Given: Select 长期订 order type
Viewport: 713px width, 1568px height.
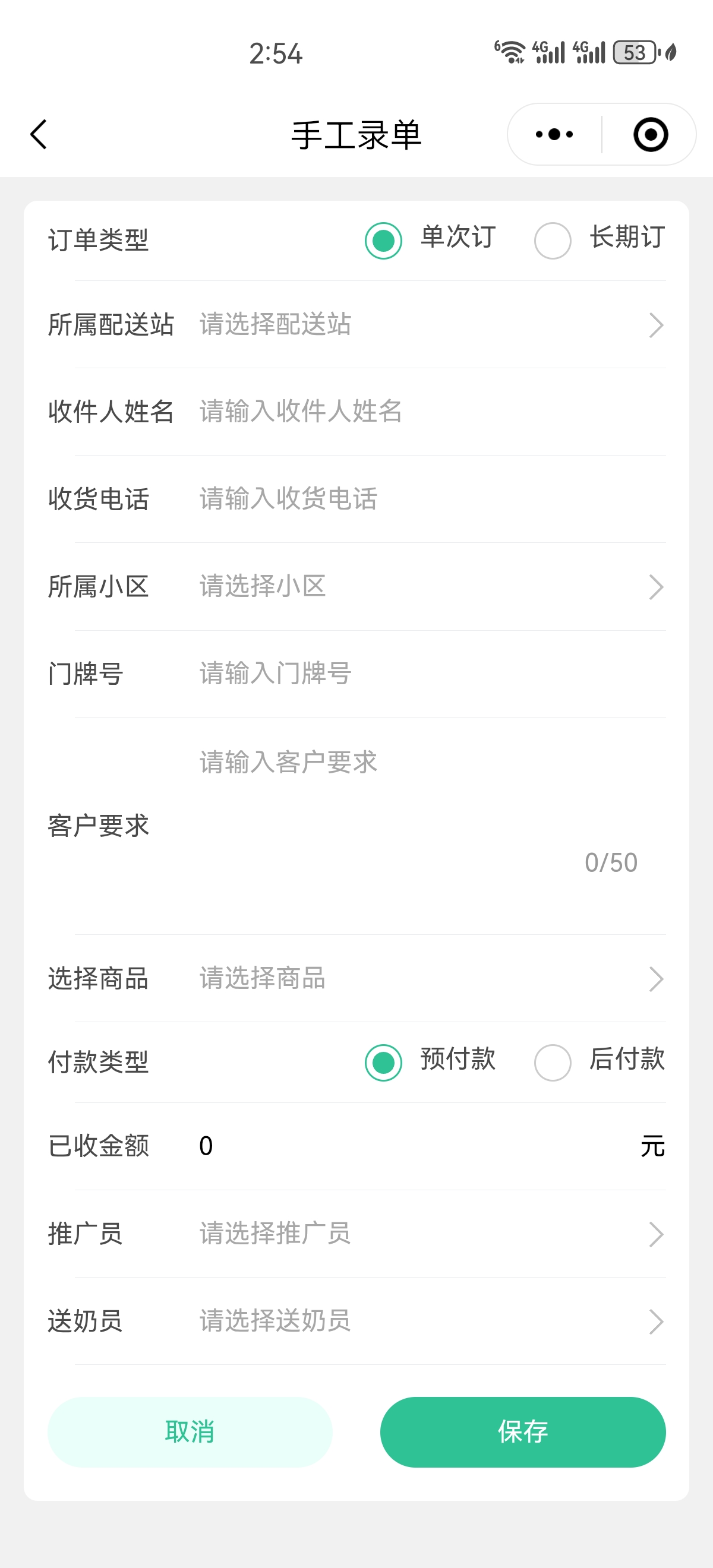Looking at the screenshot, I should pos(552,241).
